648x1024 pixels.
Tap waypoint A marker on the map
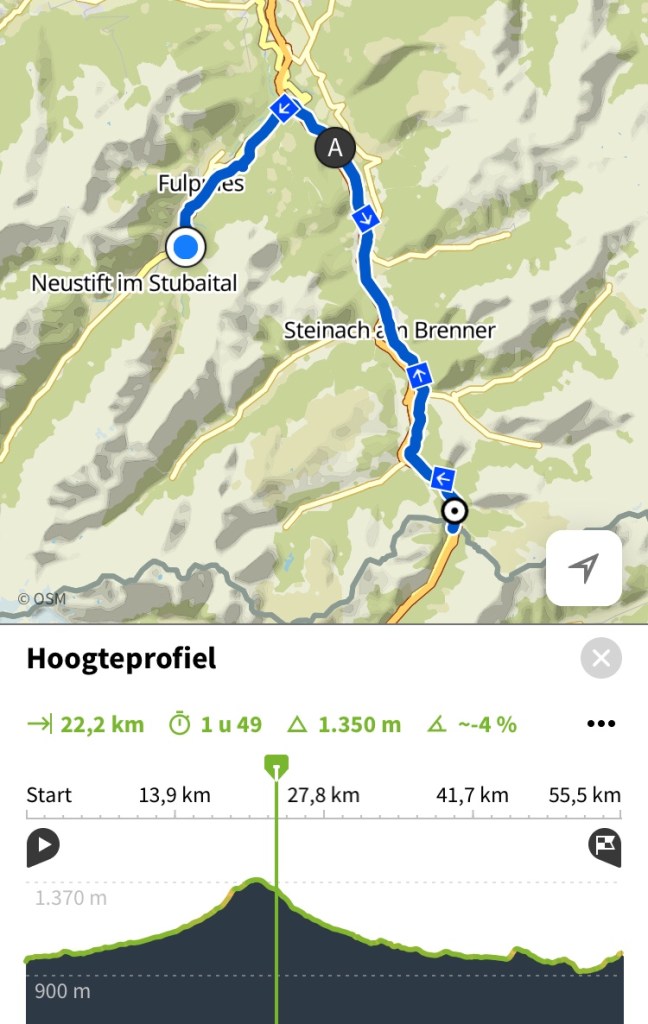tap(335, 148)
